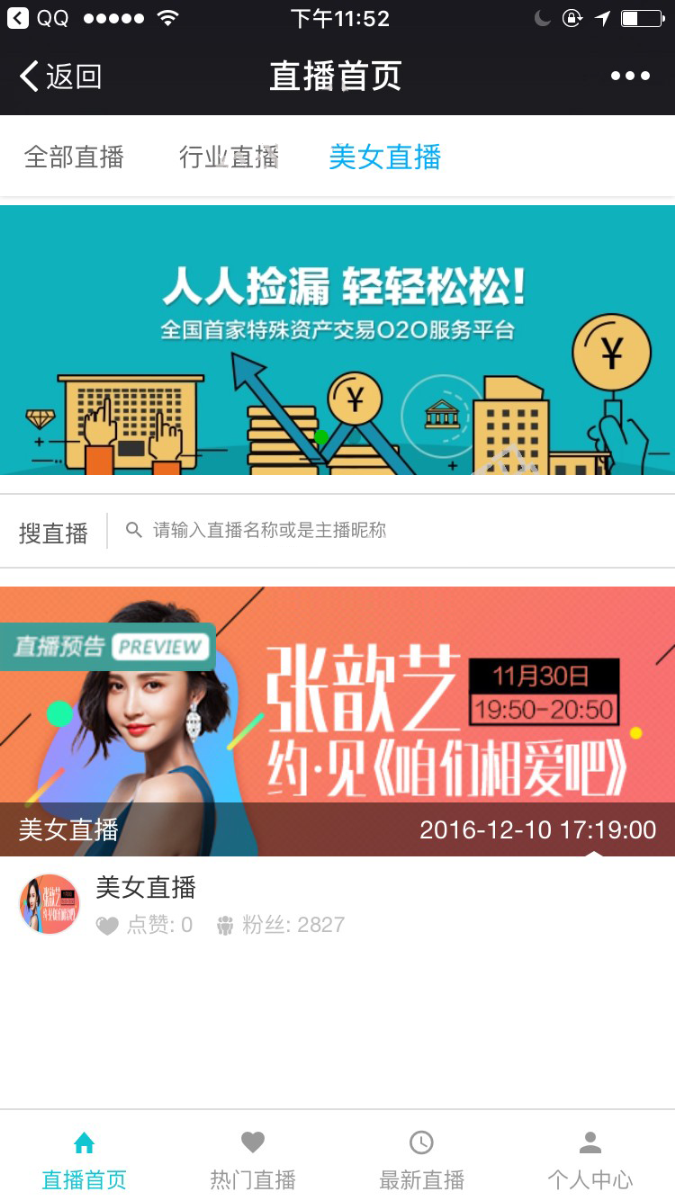The width and height of the screenshot is (675, 1200).
Task: Select the 美女直播 tab
Action: [x=385, y=157]
